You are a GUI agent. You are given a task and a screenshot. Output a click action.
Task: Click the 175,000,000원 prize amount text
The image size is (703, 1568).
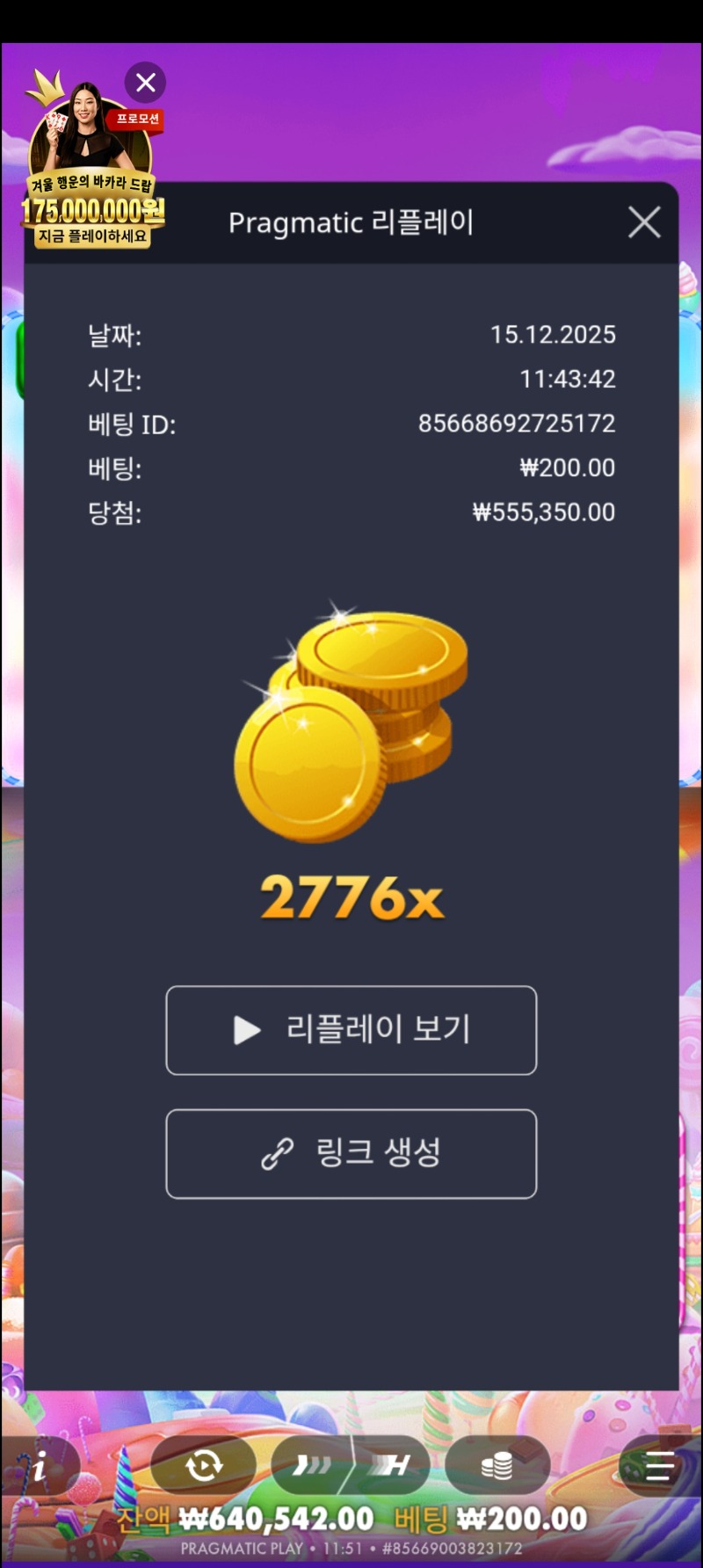pyautogui.click(x=91, y=211)
